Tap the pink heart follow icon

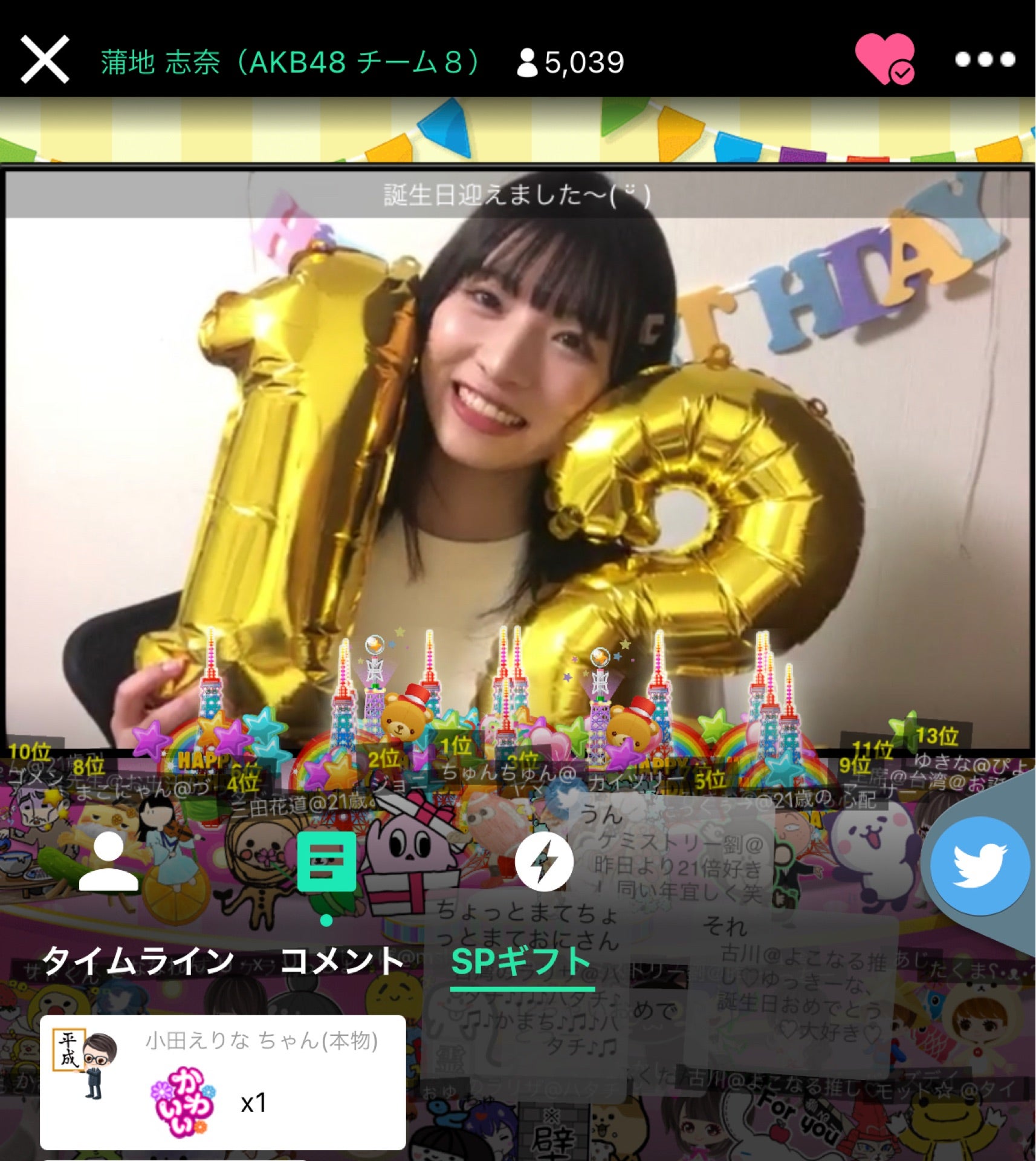point(884,59)
